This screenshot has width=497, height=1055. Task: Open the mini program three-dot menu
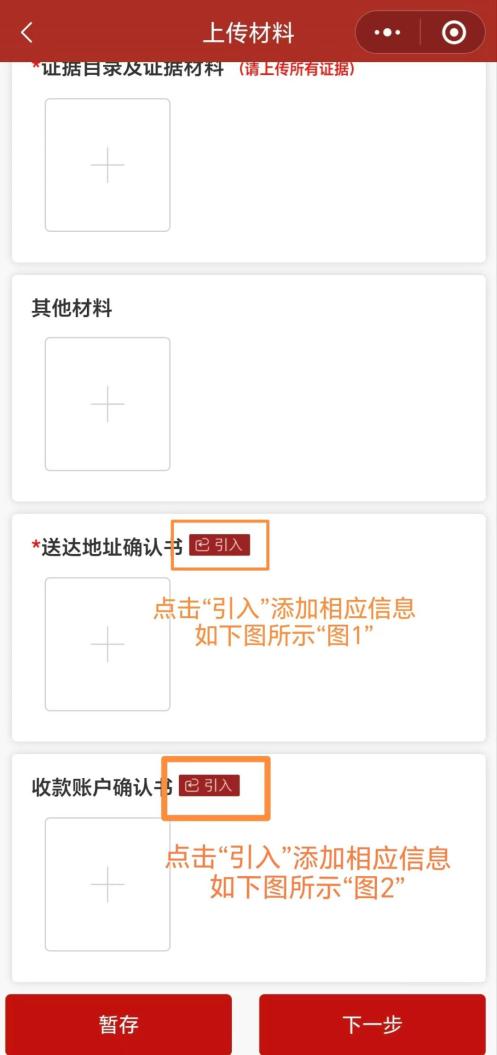pyautogui.click(x=387, y=32)
